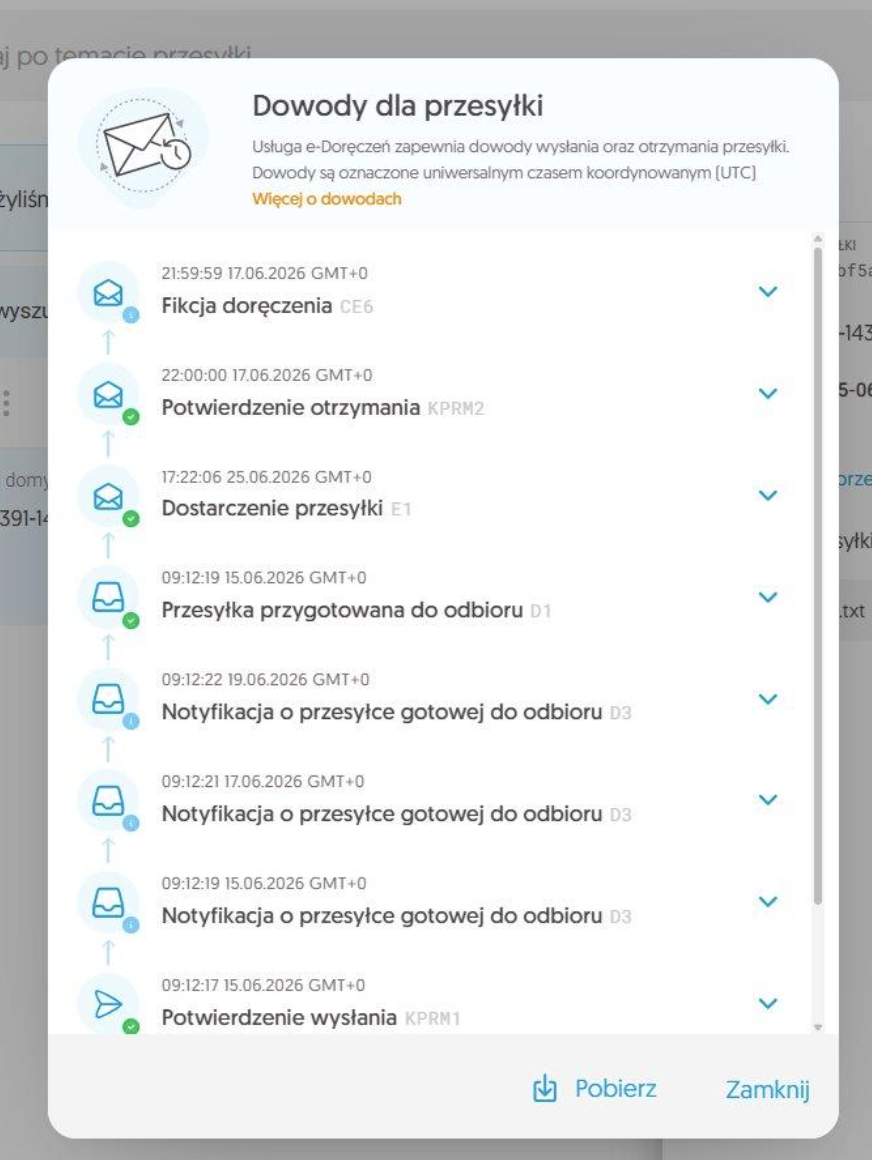The width and height of the screenshot is (872, 1160).
Task: Expand the 19.06.2026 Notyfikacja entry
Action: click(768, 699)
